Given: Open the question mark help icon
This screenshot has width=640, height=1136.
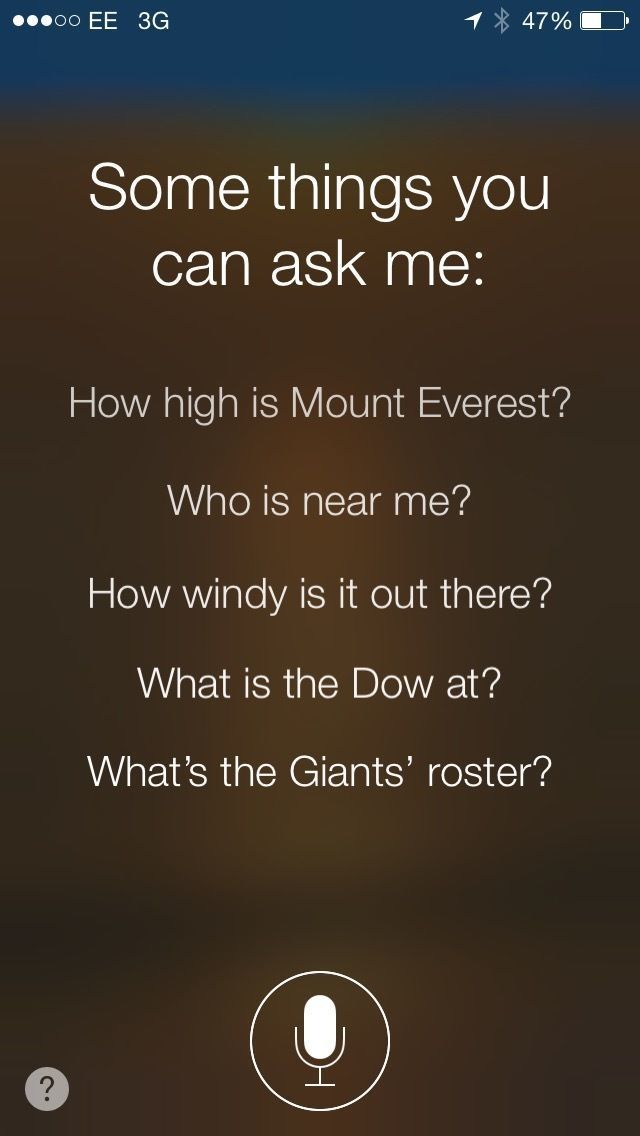Looking at the screenshot, I should (x=47, y=1088).
